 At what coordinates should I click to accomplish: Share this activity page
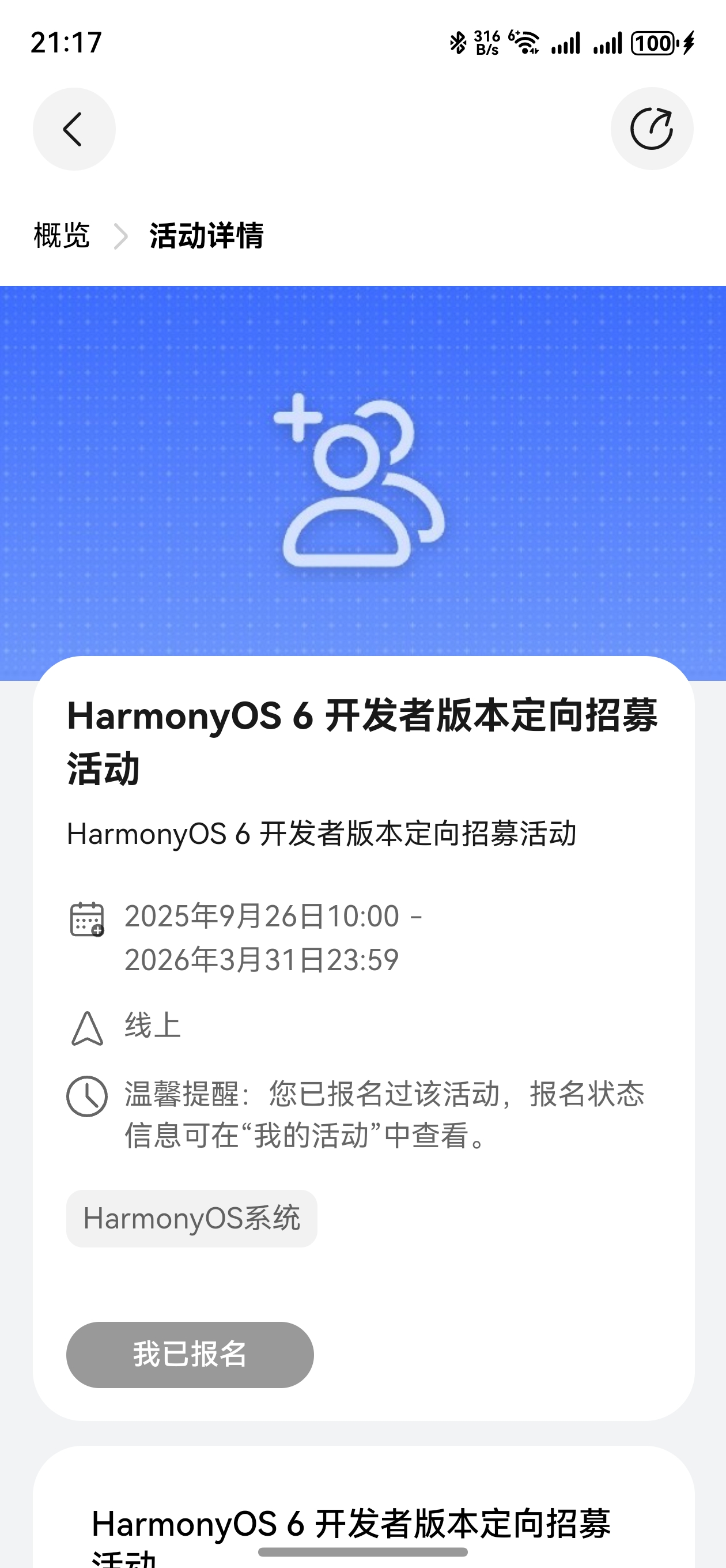(651, 129)
